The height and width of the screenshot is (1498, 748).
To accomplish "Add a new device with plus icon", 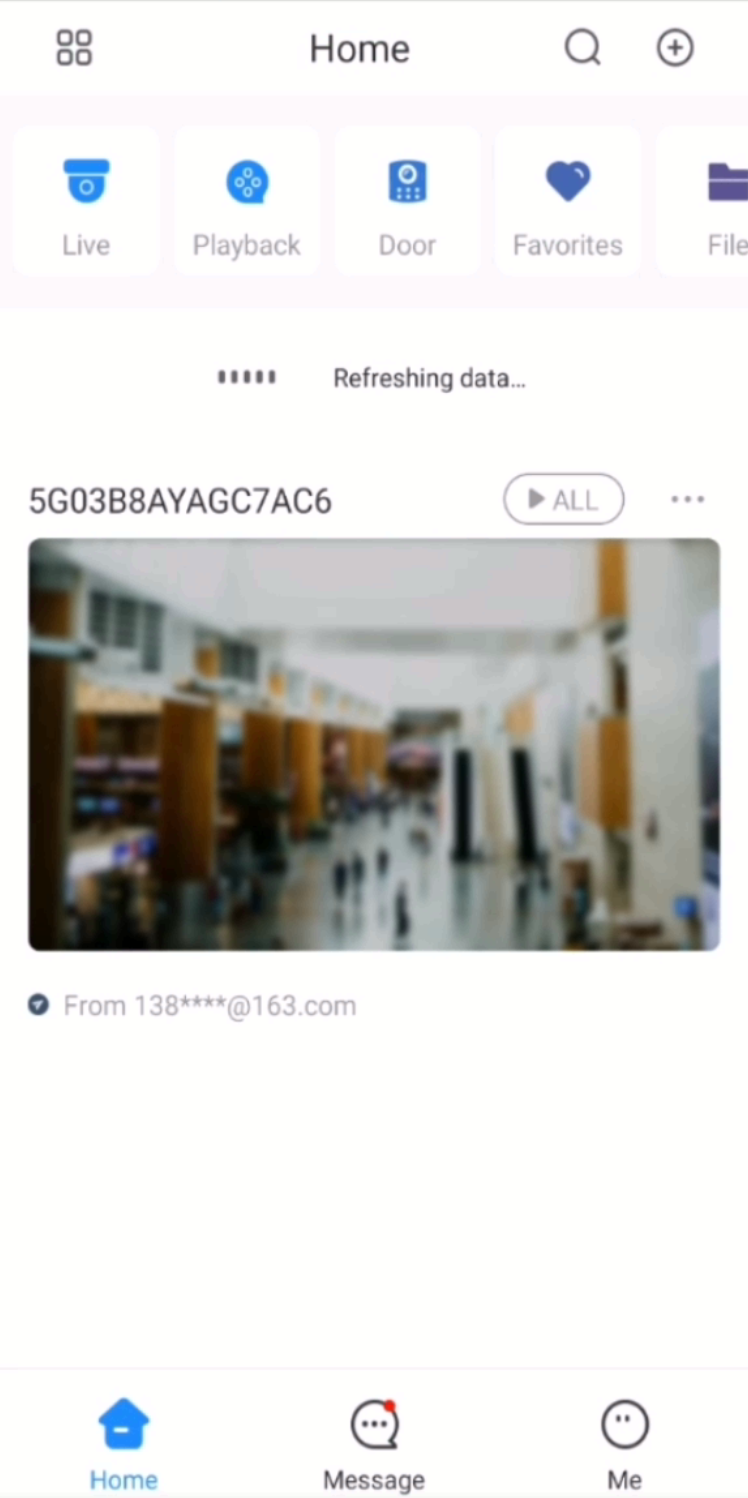I will coord(675,47).
